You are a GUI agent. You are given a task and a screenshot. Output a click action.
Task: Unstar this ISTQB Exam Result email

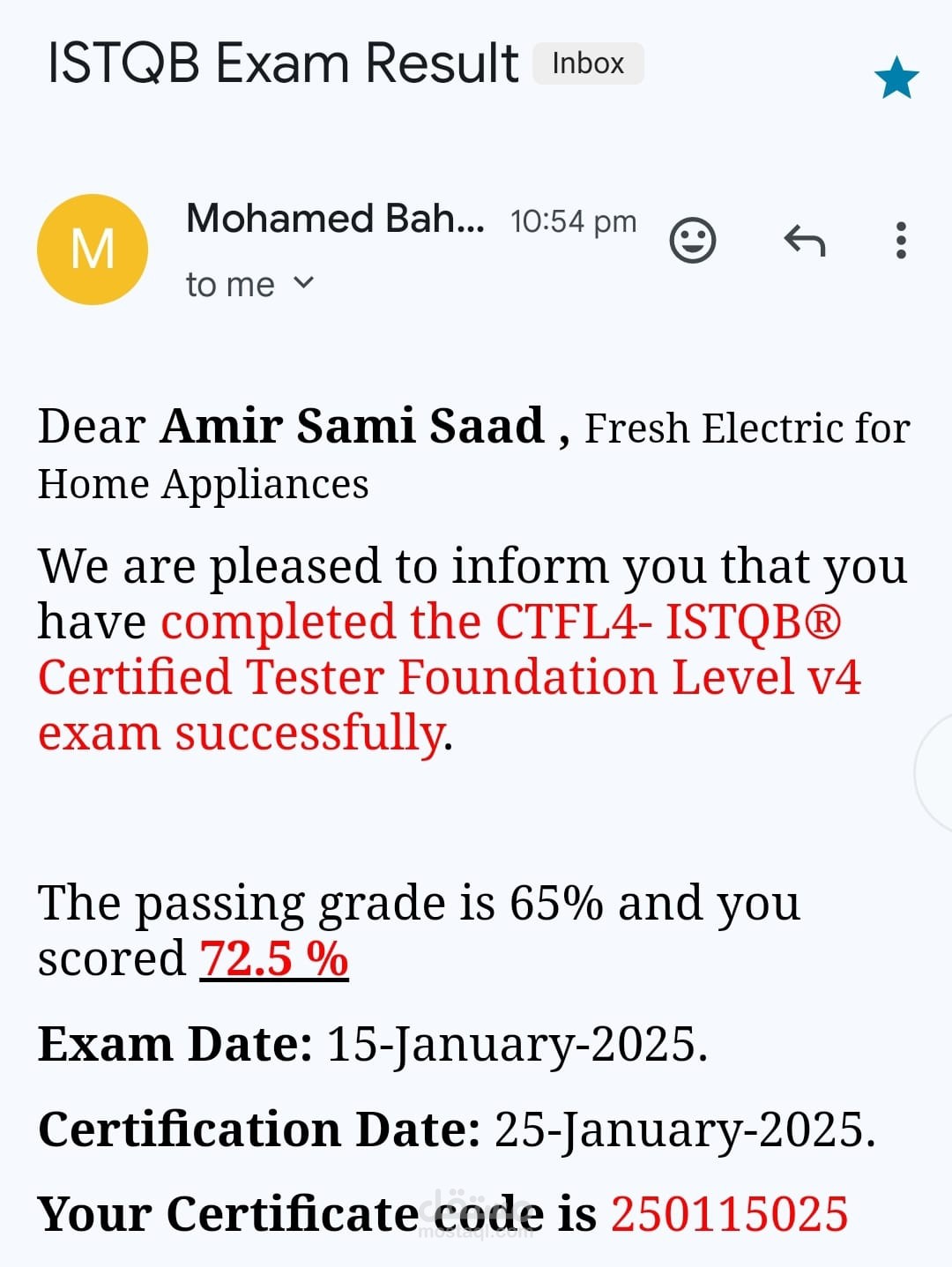[896, 78]
